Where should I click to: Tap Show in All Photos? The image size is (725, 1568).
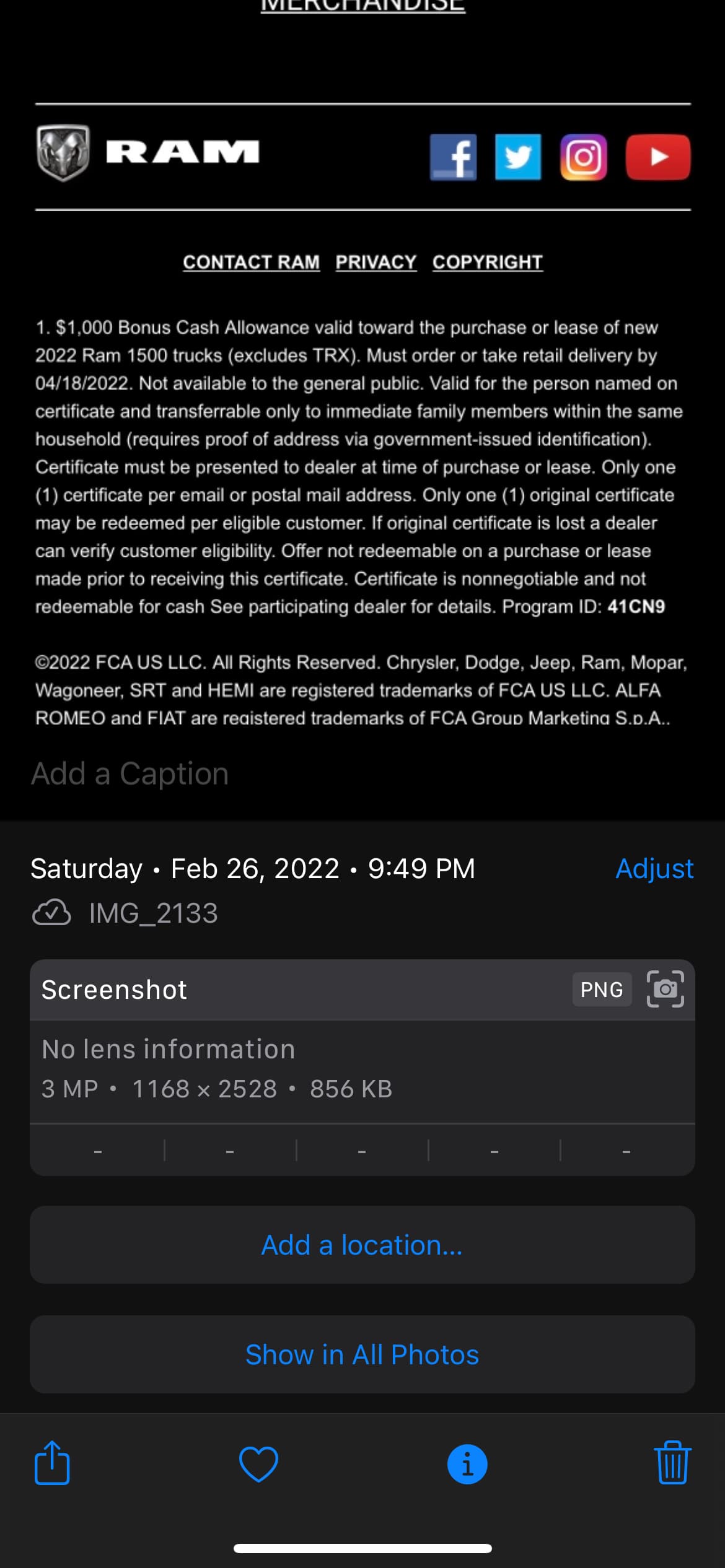[x=362, y=1354]
